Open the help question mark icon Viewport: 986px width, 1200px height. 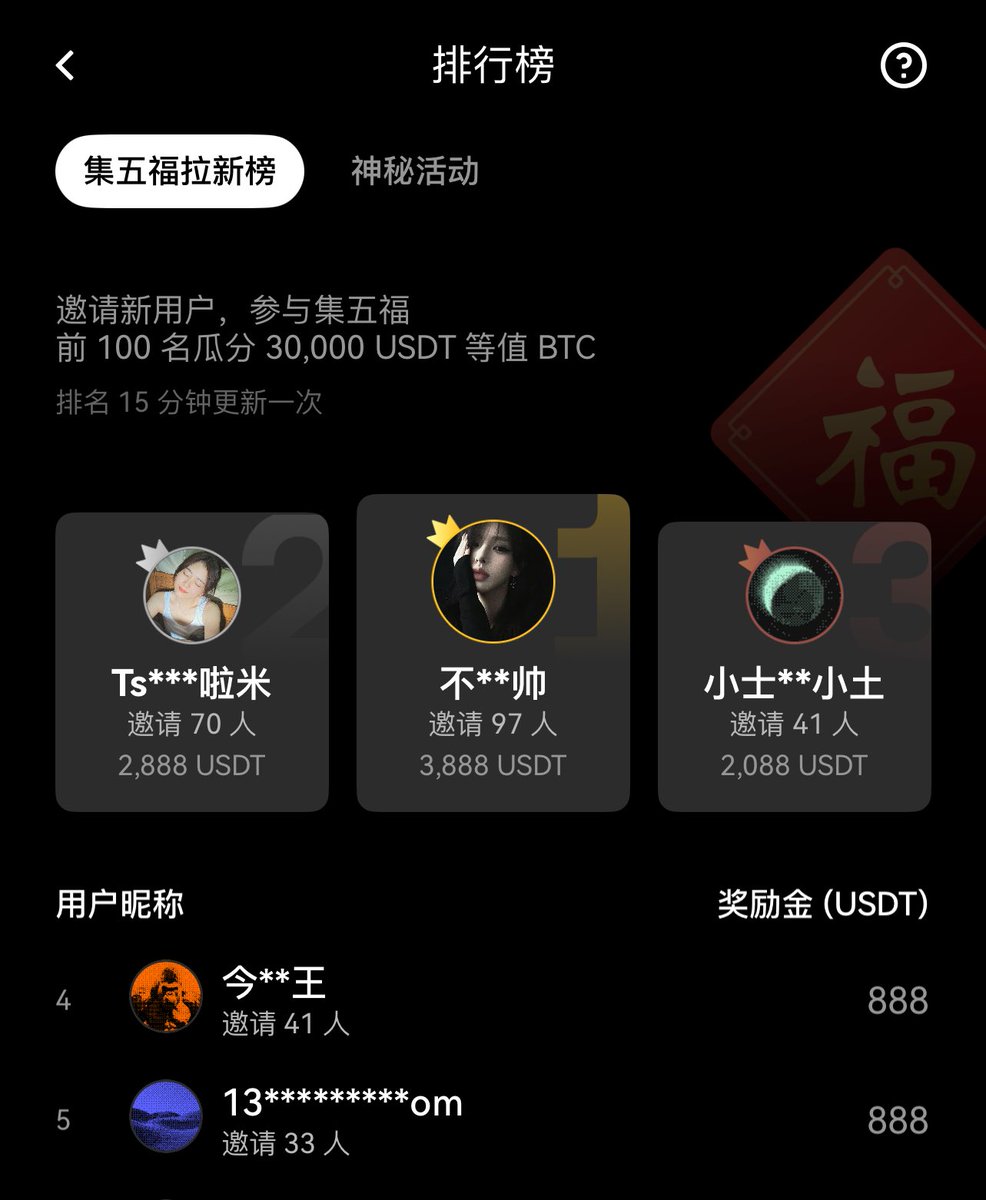(x=903, y=66)
